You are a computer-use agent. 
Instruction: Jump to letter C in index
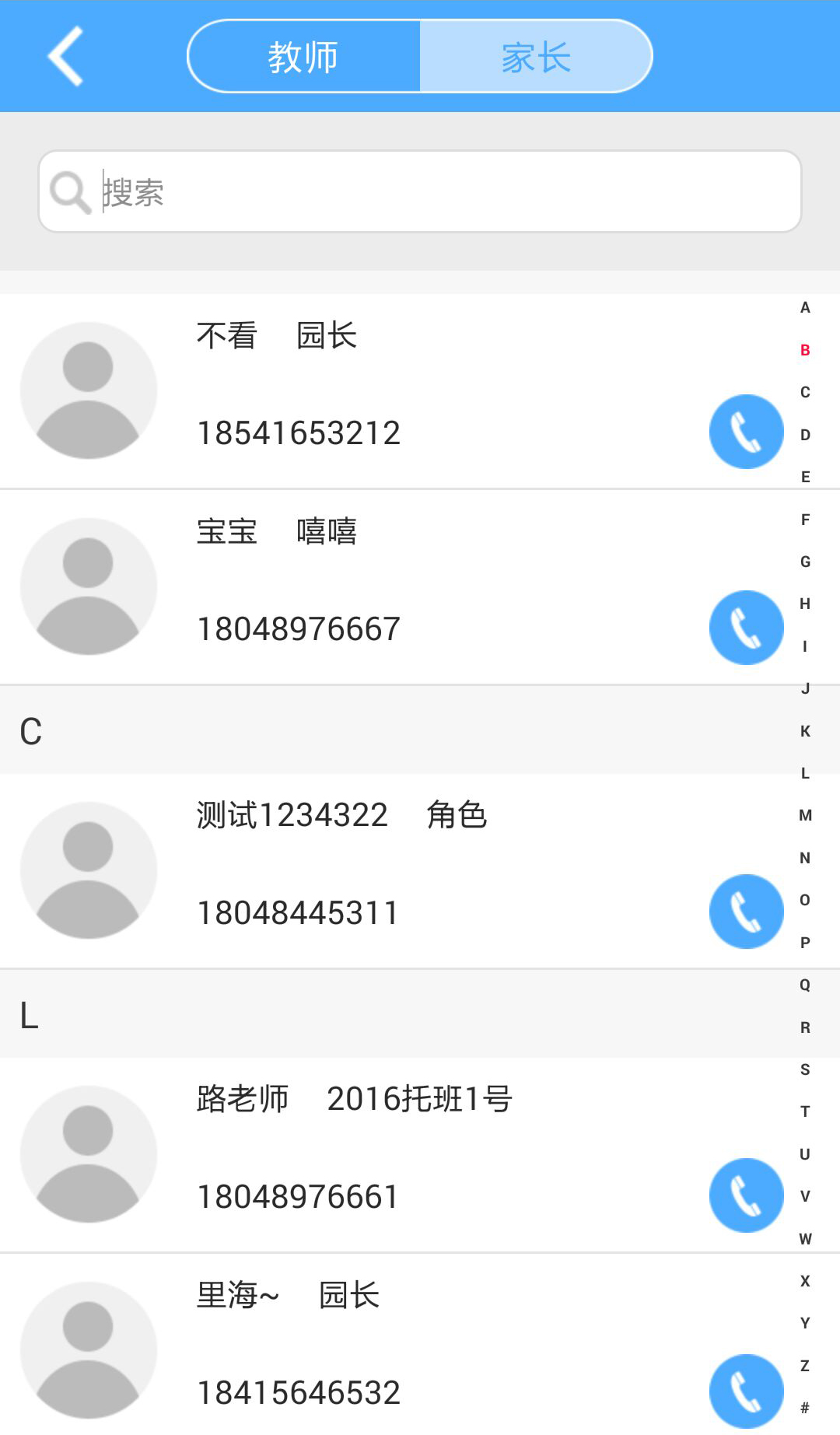pyautogui.click(x=805, y=392)
